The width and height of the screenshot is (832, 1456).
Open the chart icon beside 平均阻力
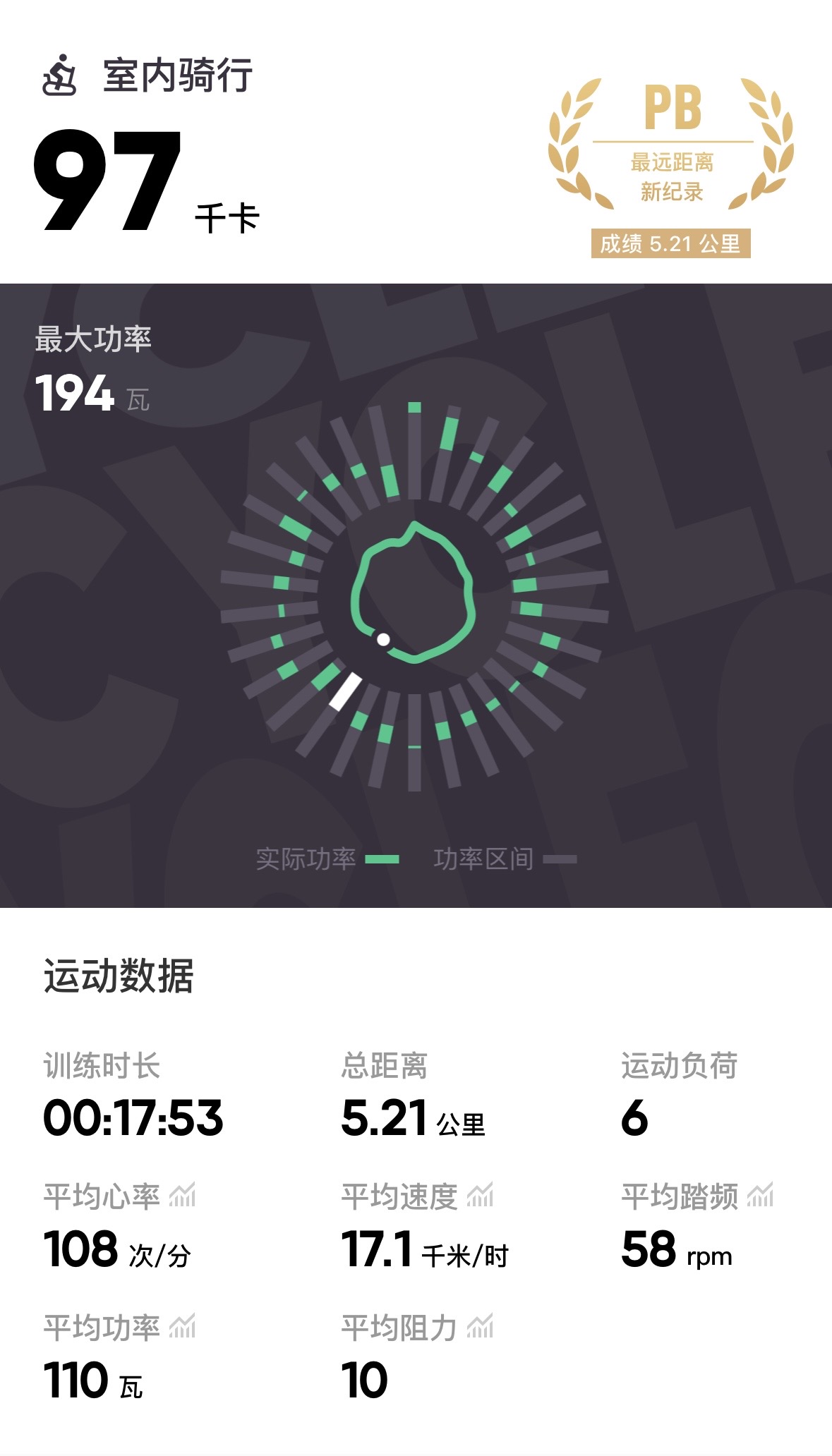(480, 1326)
